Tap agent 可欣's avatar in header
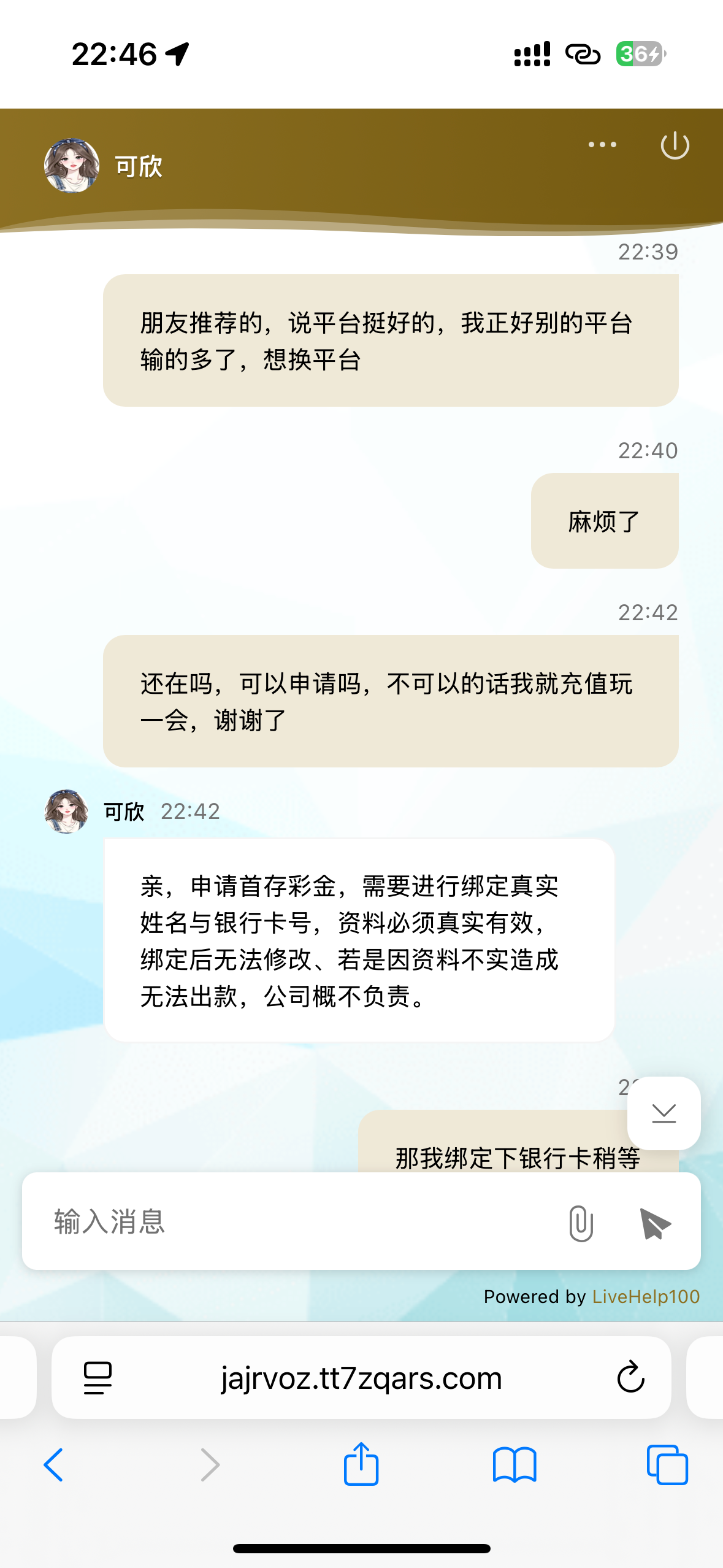Screen dimensions: 723x1568 (72, 166)
